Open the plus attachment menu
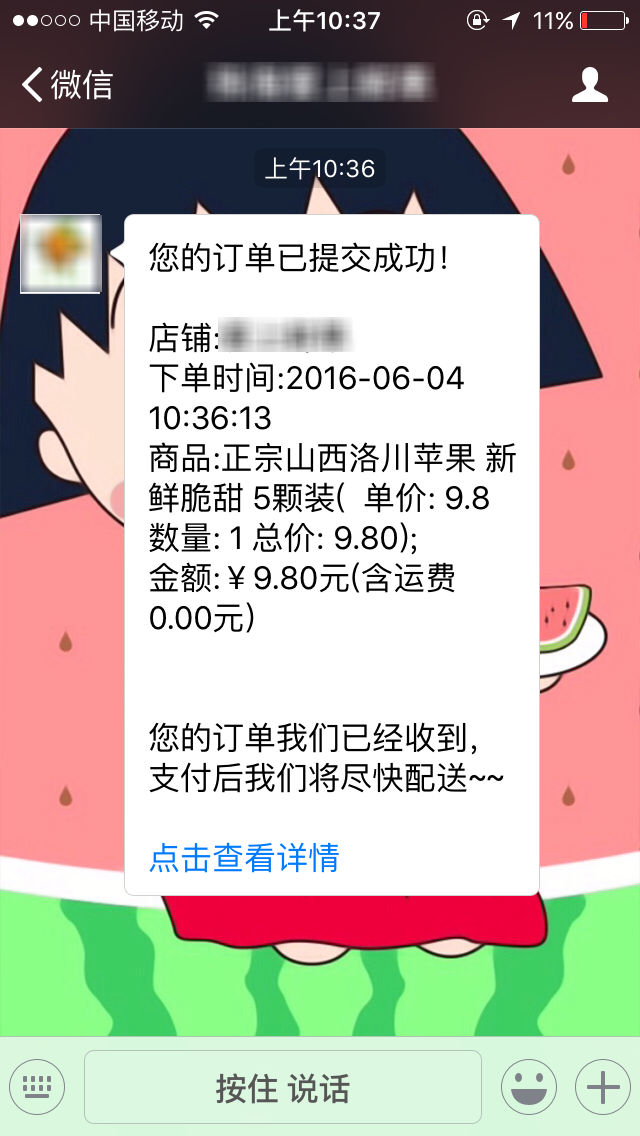This screenshot has width=640, height=1136. click(602, 1087)
